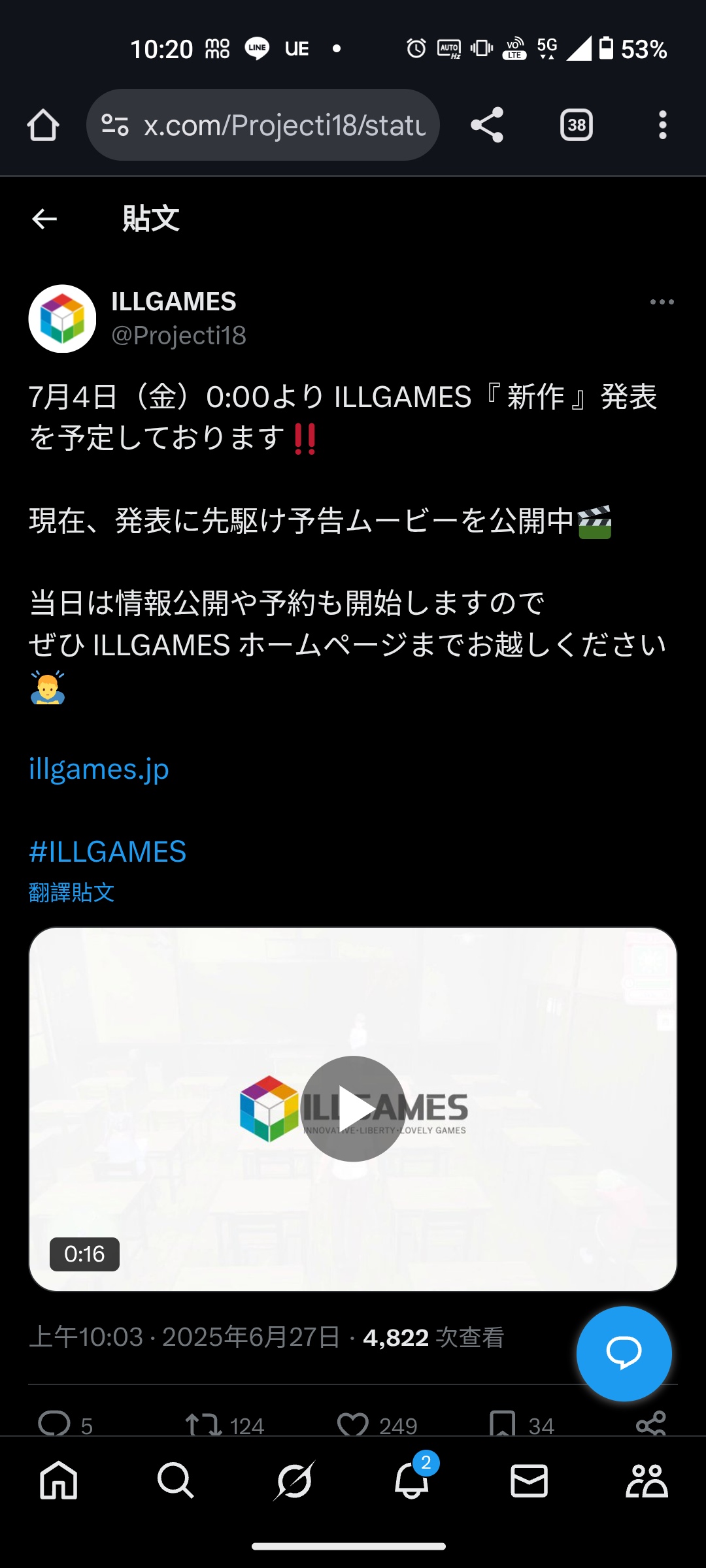706x1568 pixels.
Task: Switch to the Home tab
Action: (x=59, y=1480)
